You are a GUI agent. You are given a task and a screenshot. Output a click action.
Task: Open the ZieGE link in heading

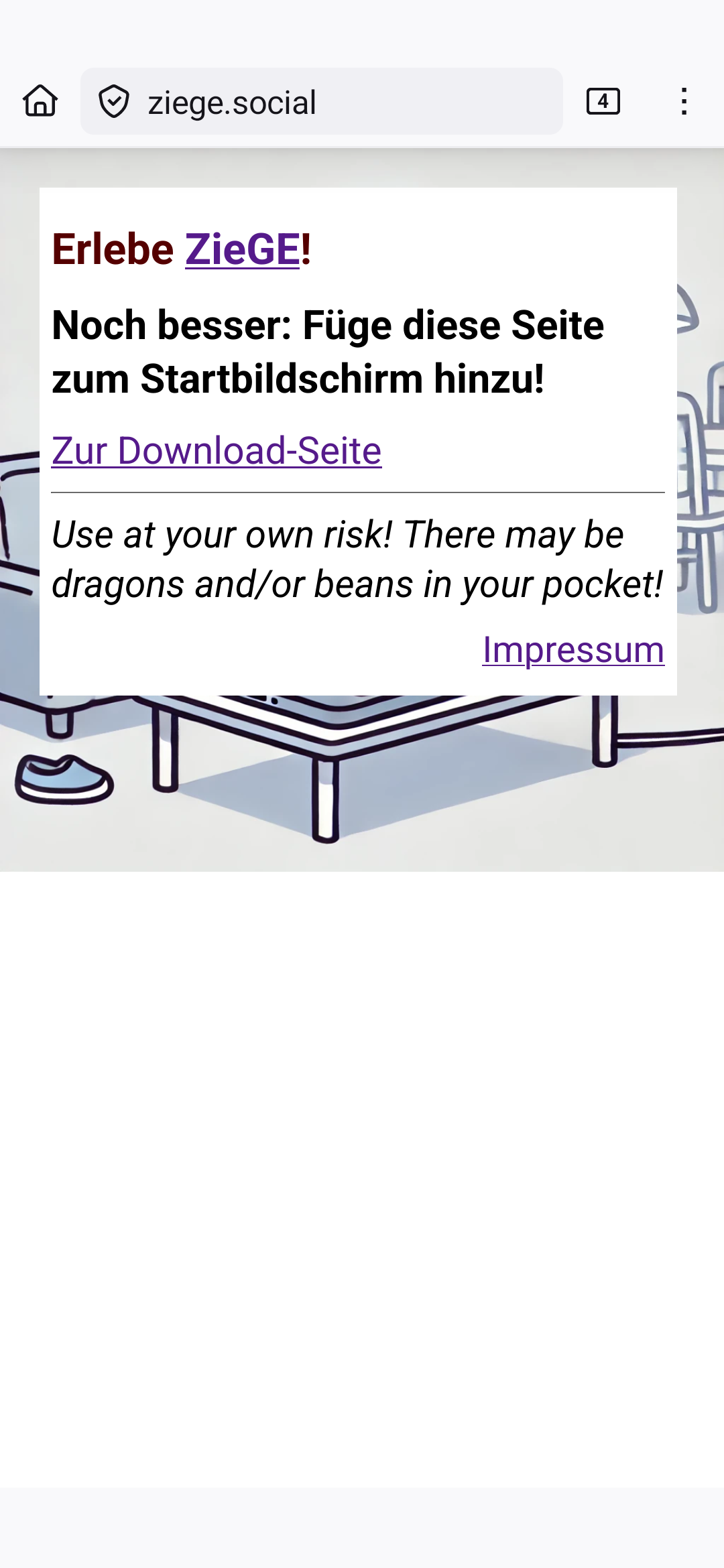tap(242, 249)
